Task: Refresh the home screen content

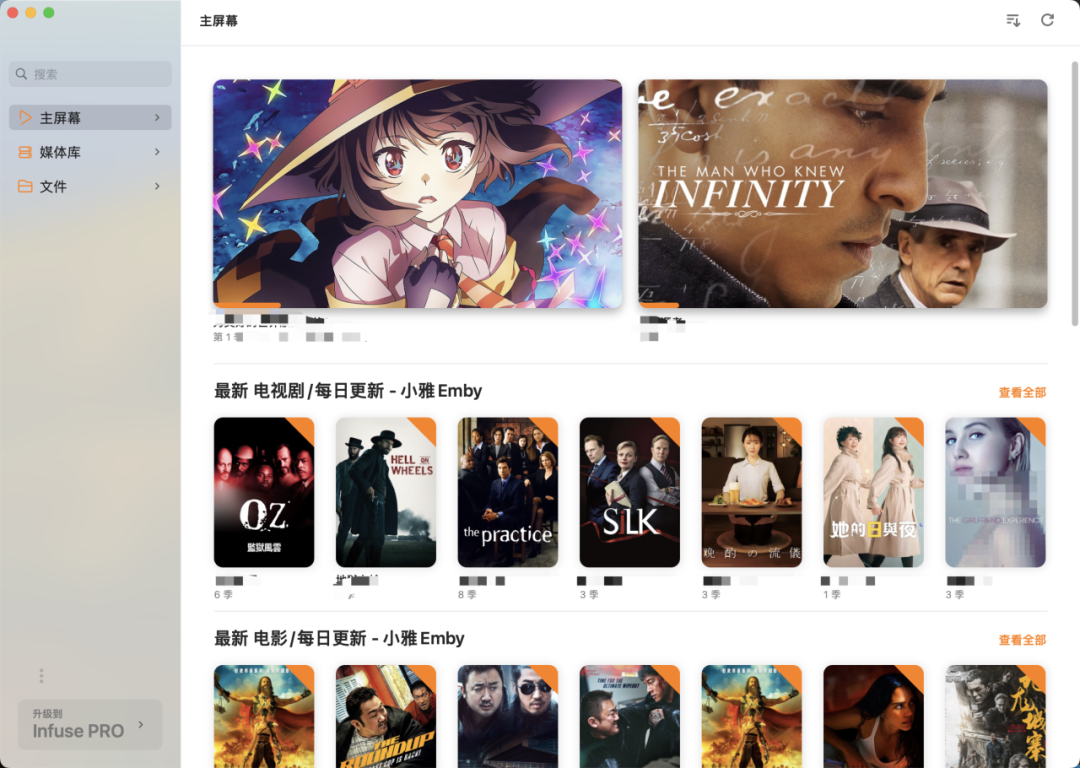Action: (1047, 20)
